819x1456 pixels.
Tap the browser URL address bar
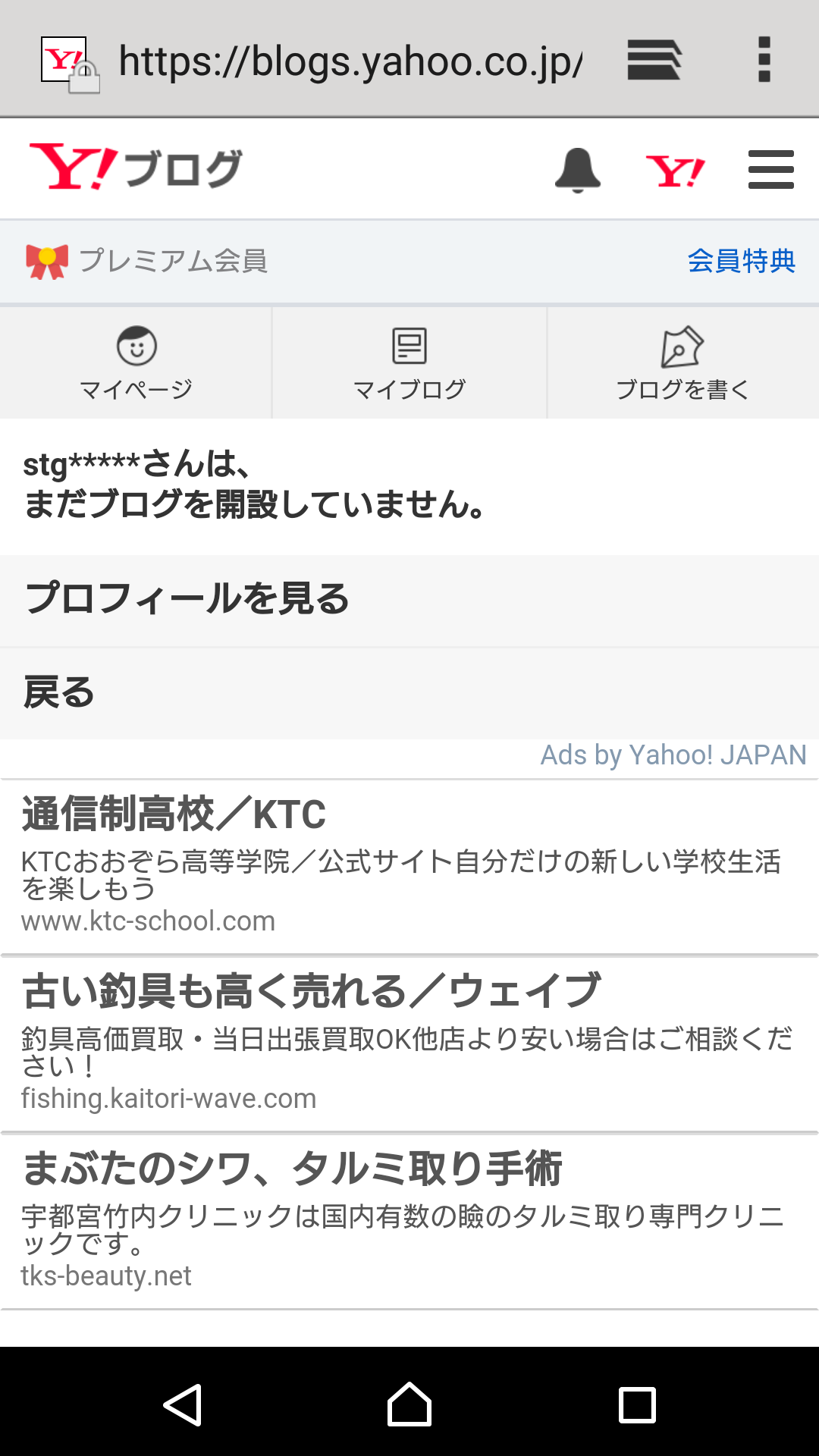[350, 61]
